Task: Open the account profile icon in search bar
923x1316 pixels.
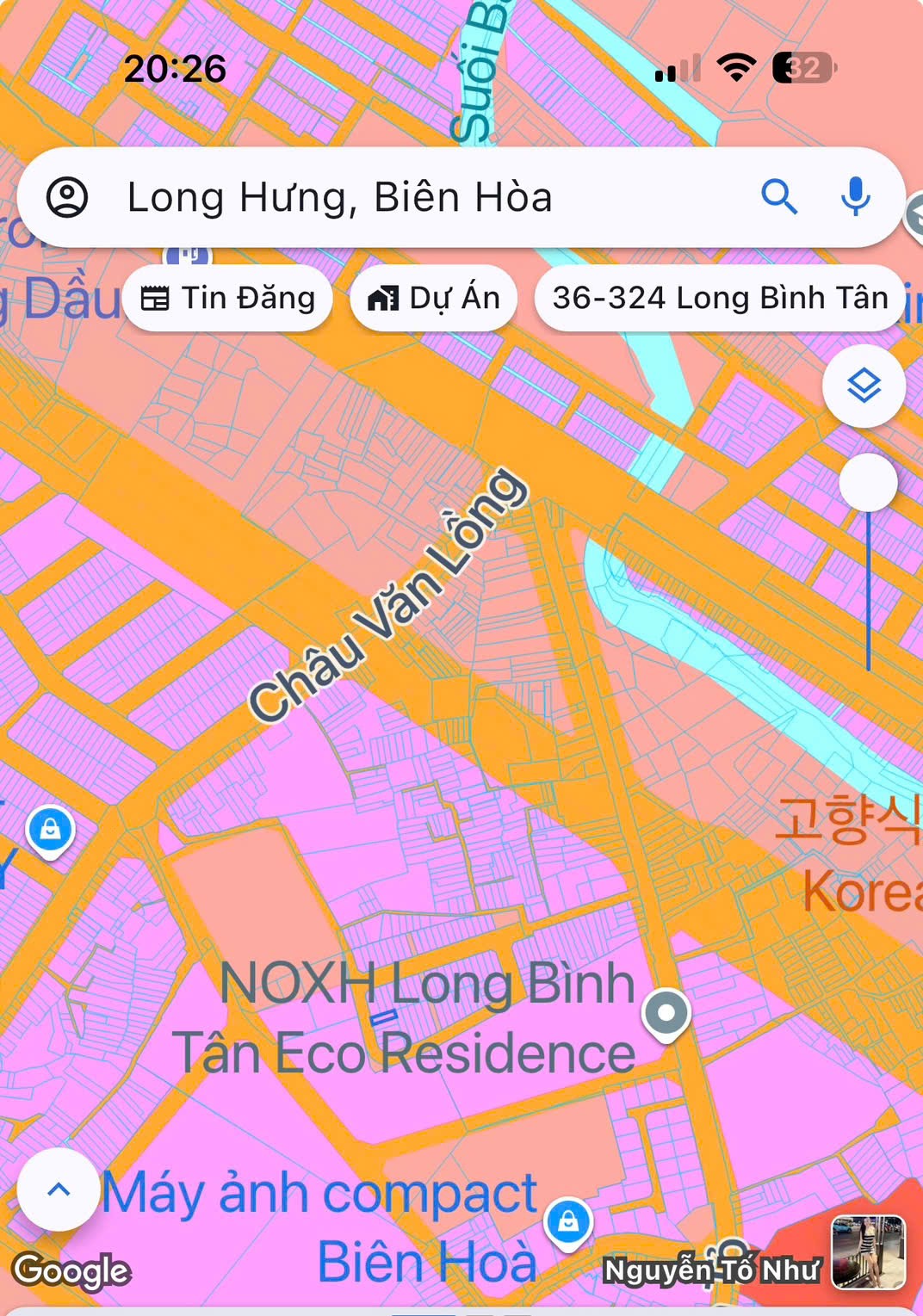Action: [71, 197]
